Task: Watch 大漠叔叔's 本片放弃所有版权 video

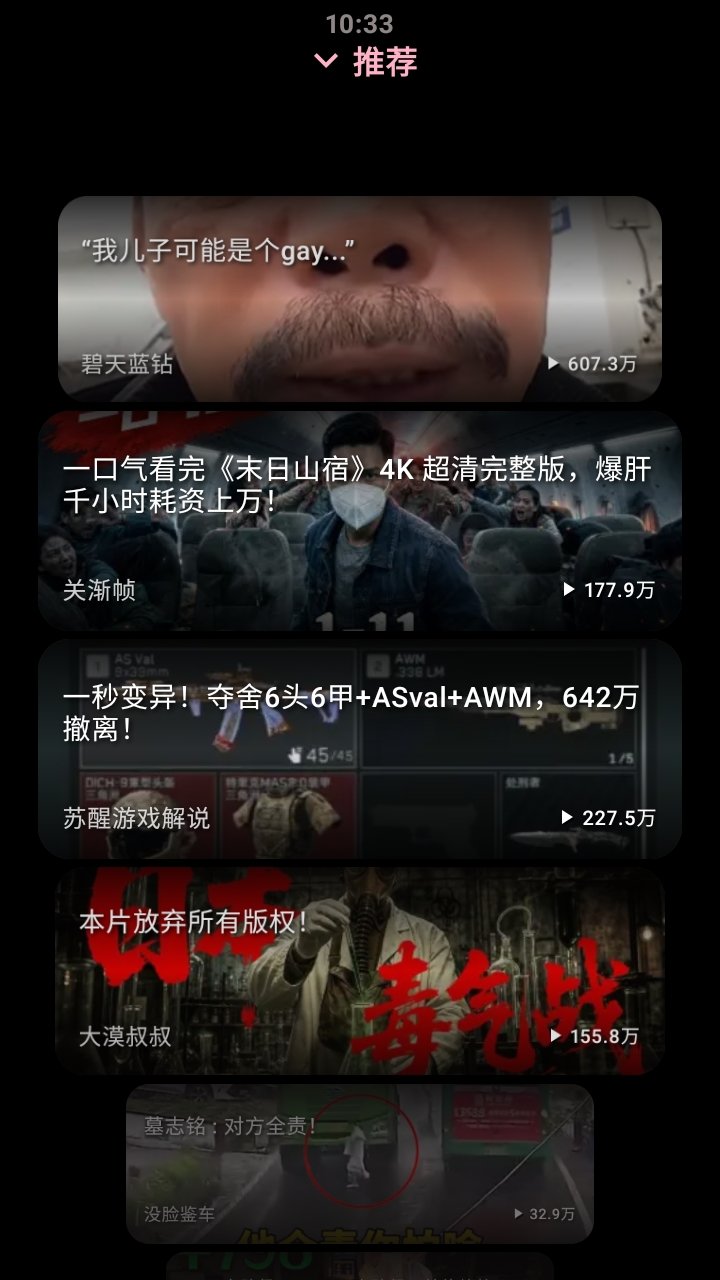Action: pos(360,971)
